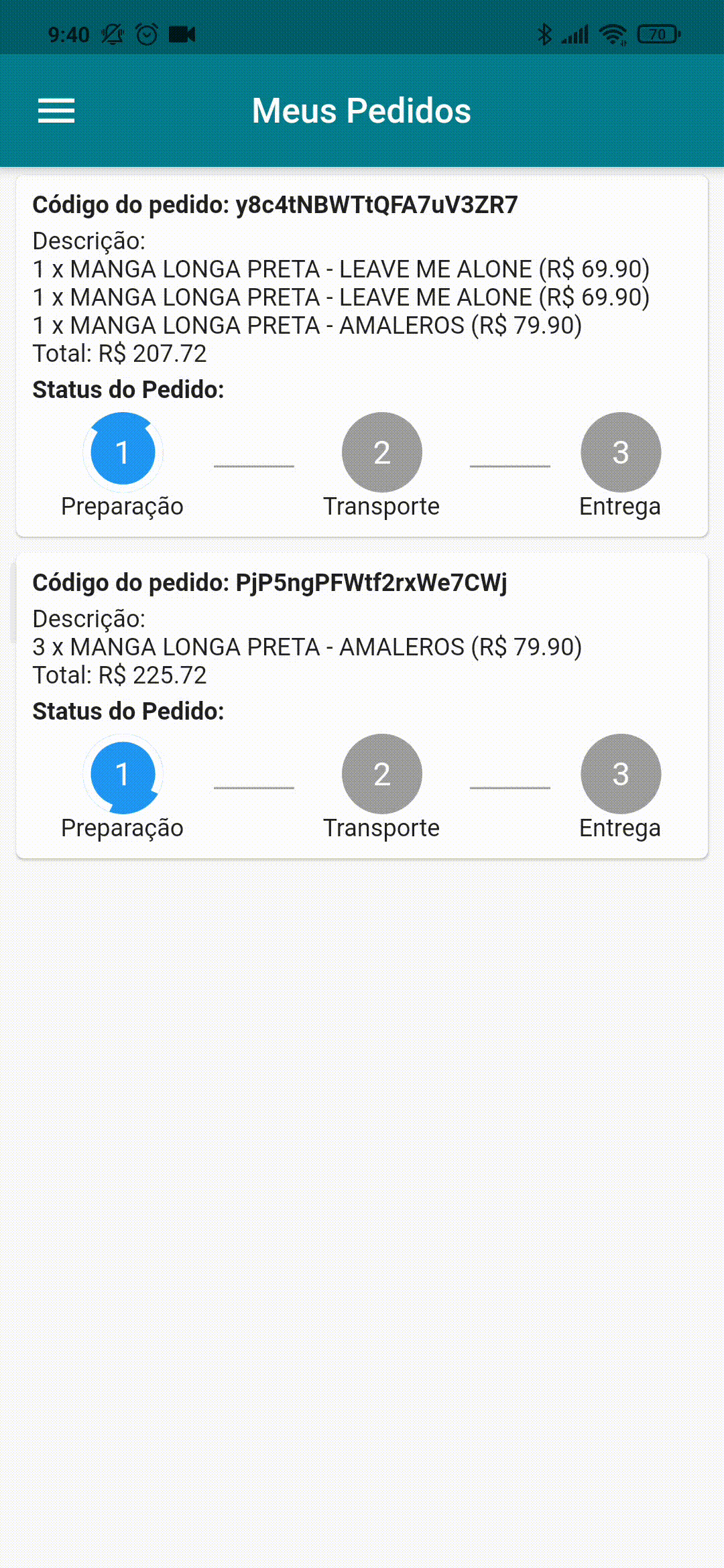Open the navigation drawer menu
This screenshot has height=1568, width=724.
coord(56,111)
